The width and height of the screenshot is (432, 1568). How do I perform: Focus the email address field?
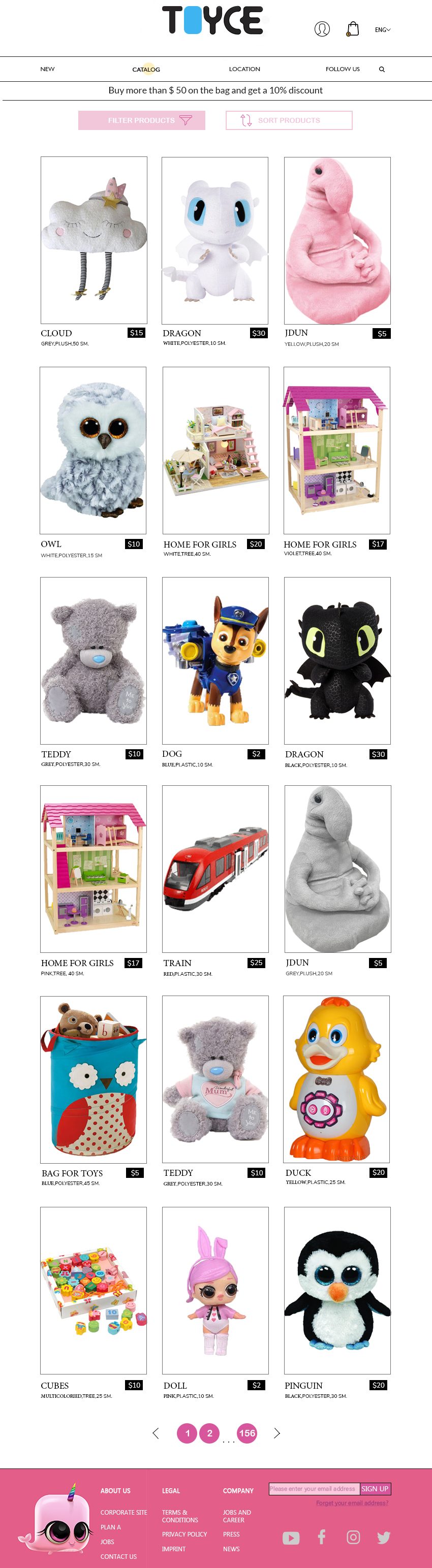click(314, 1488)
